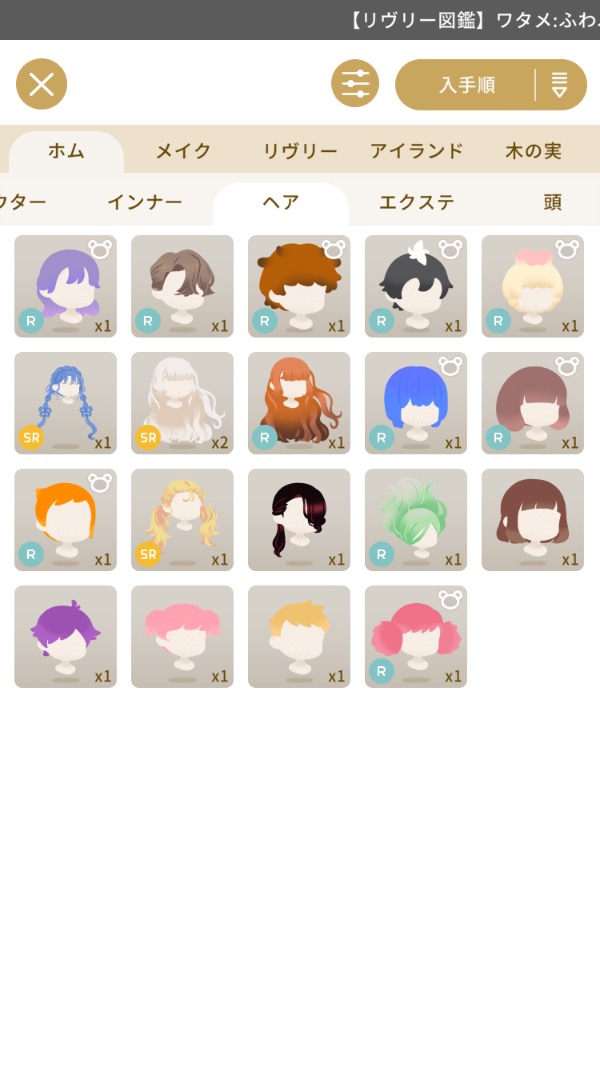600x1067 pixels.
Task: Choose the blue bob hairstyle
Action: (x=416, y=403)
